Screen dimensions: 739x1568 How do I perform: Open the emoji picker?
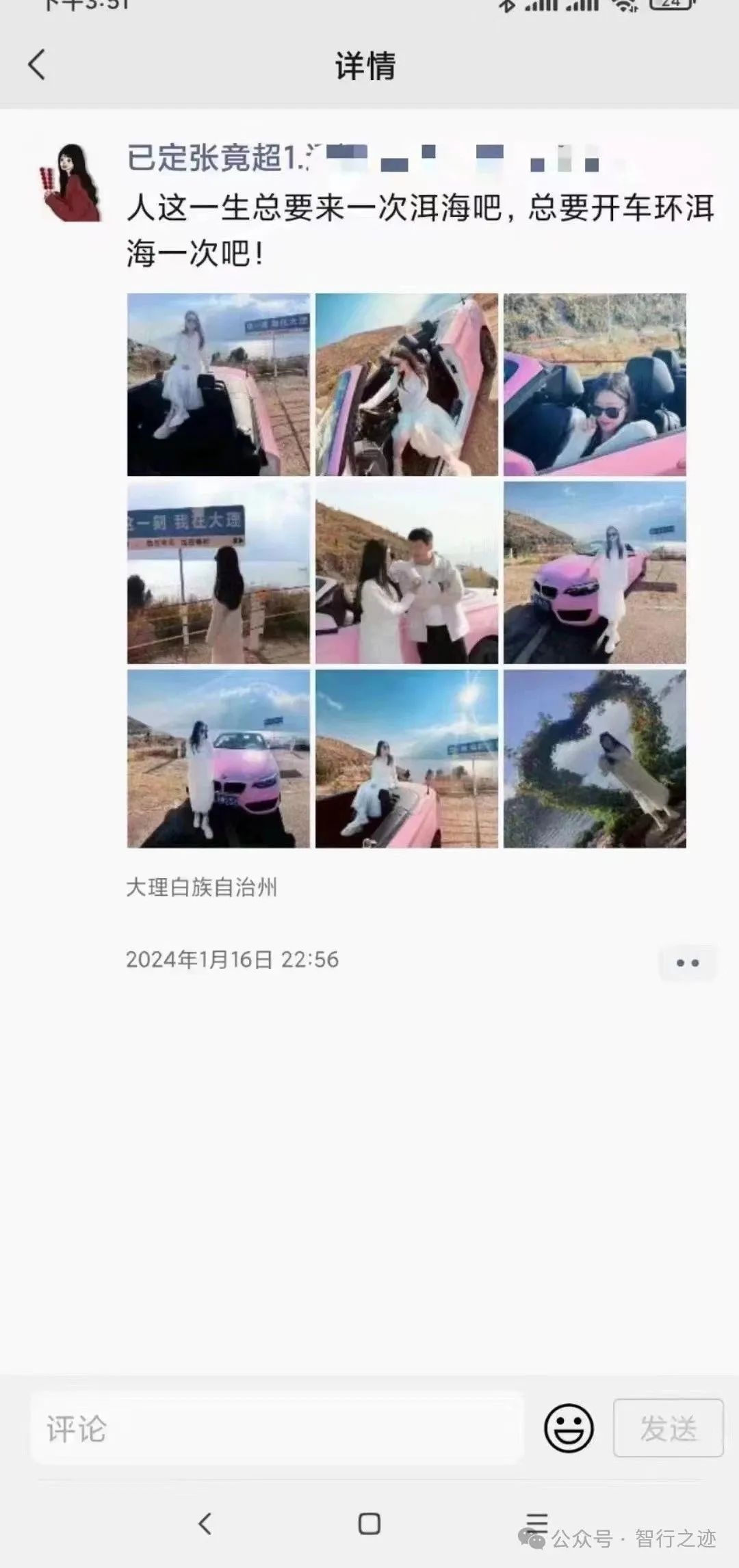(569, 1428)
